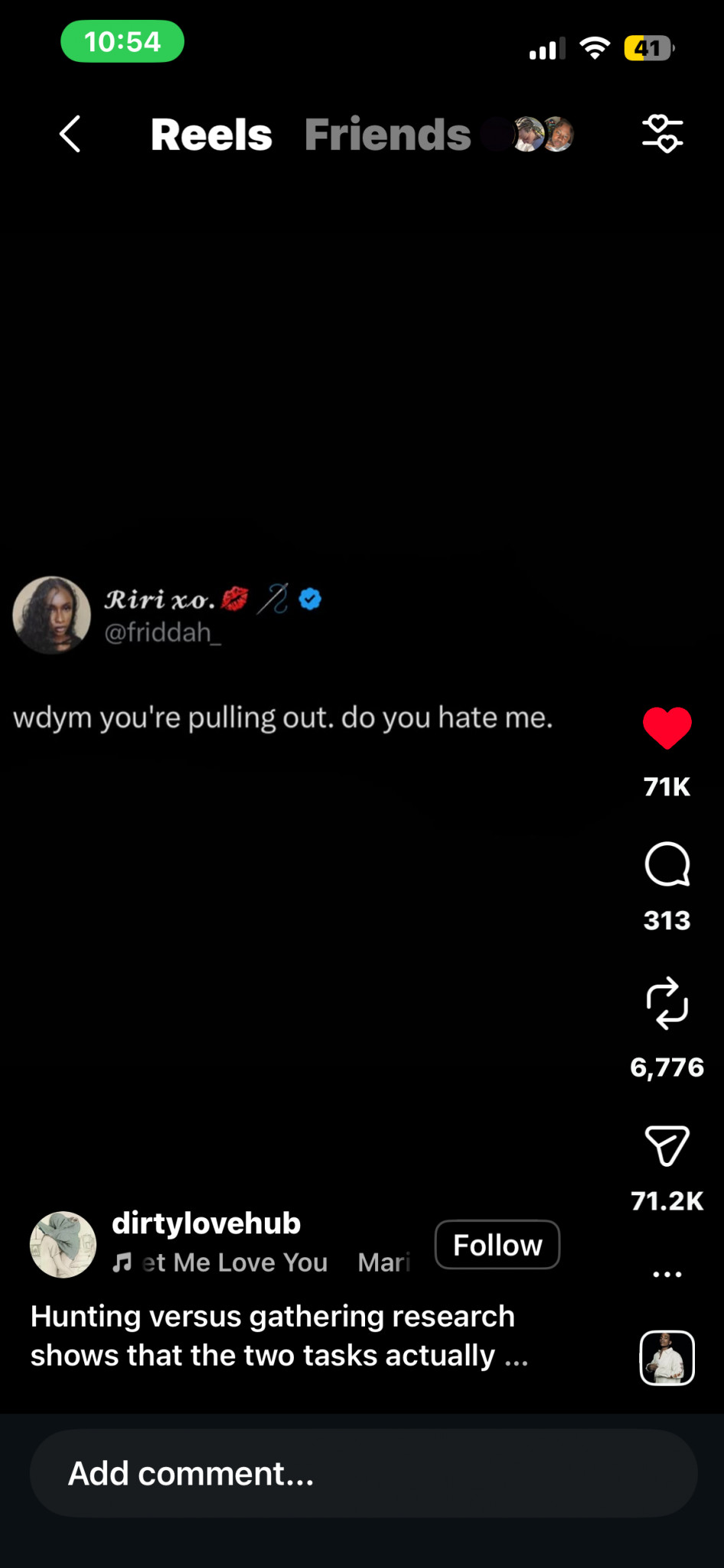Open the audio thumbnail at bottom right

pos(667,1358)
